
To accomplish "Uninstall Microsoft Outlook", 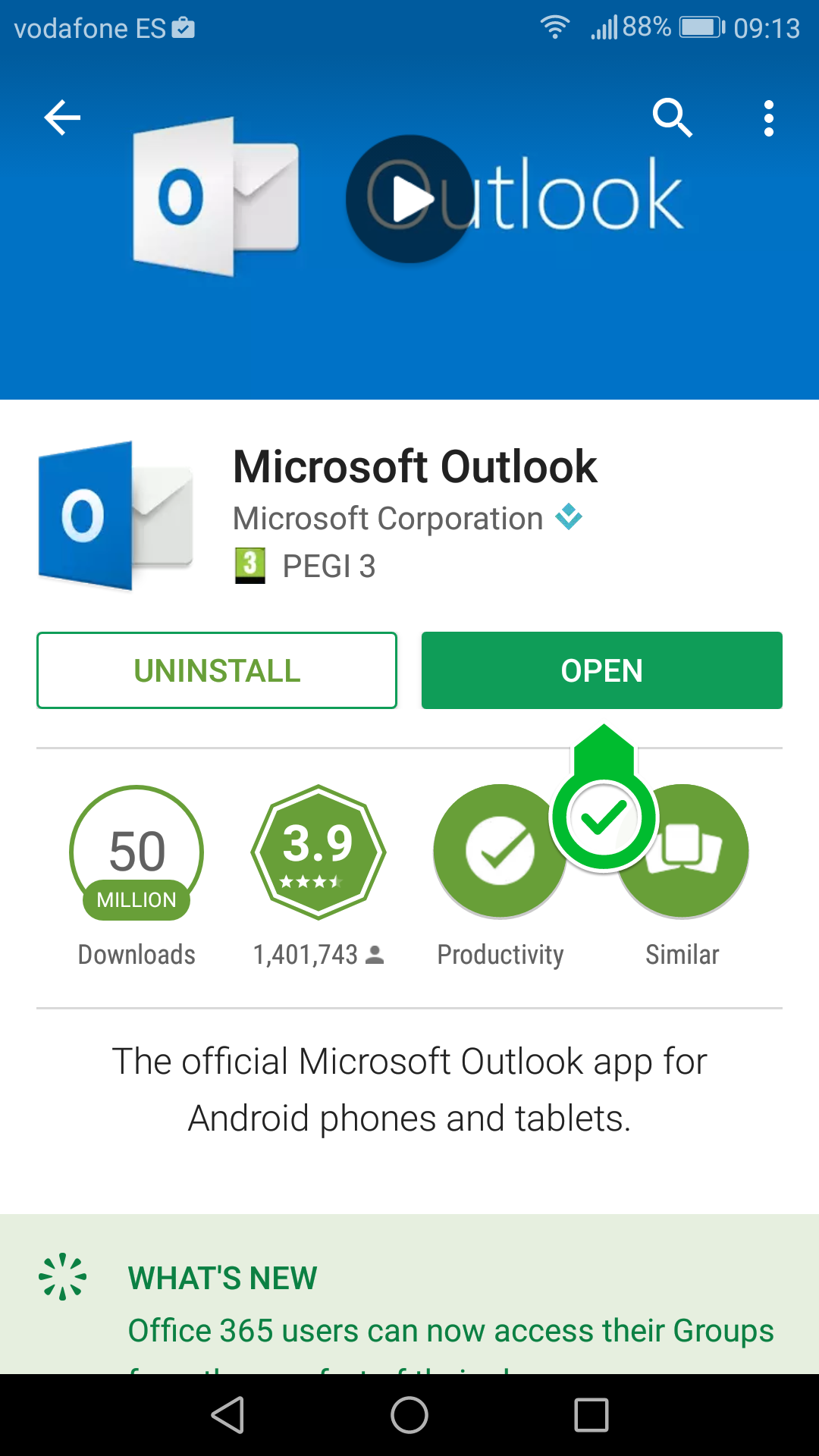I will (217, 670).
